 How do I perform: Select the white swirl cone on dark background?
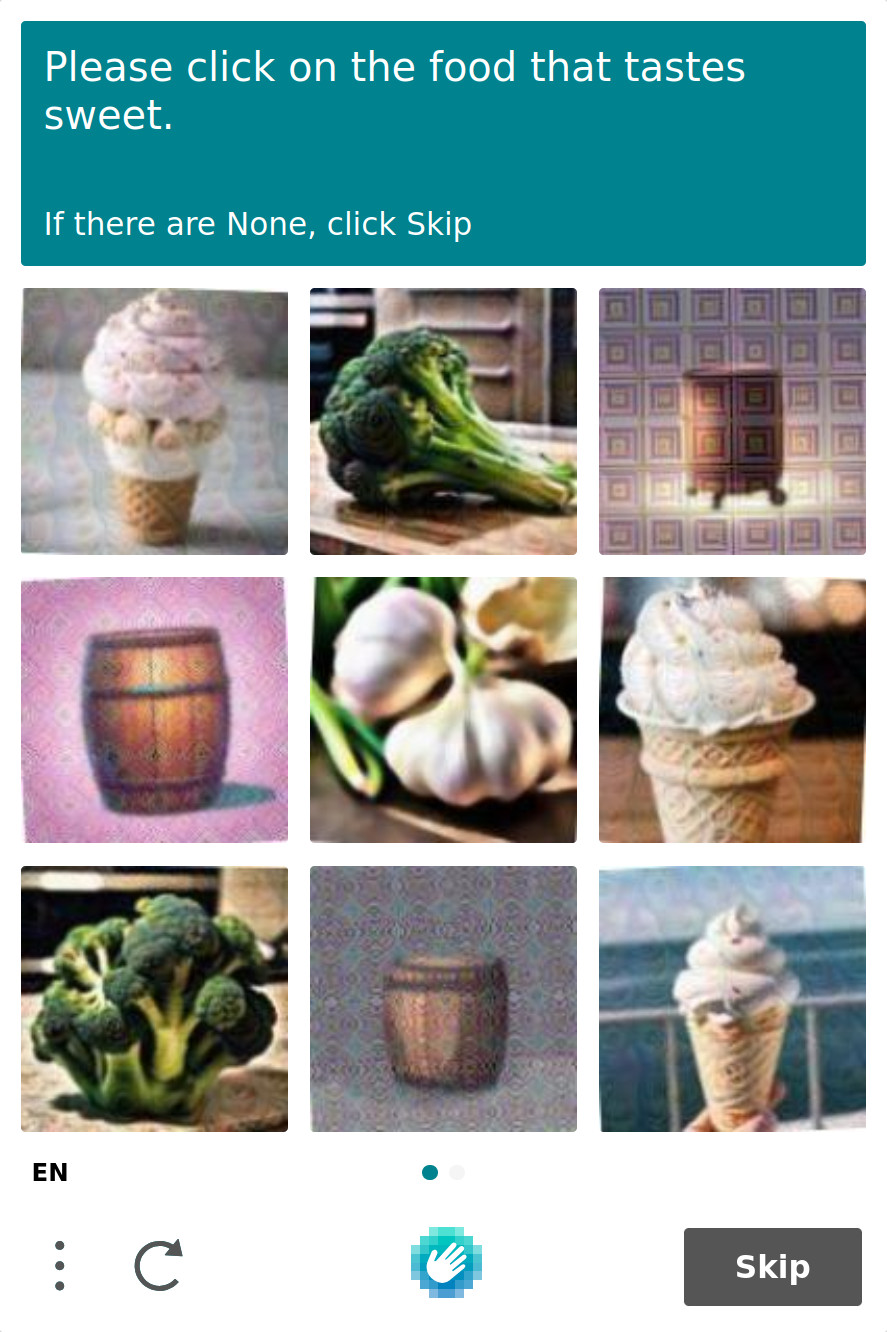click(x=732, y=710)
